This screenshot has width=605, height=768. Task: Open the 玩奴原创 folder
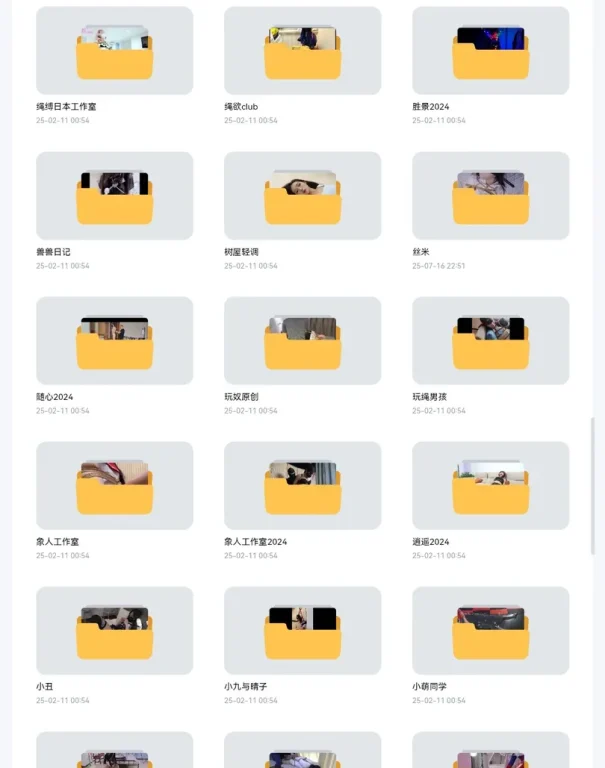coord(302,341)
